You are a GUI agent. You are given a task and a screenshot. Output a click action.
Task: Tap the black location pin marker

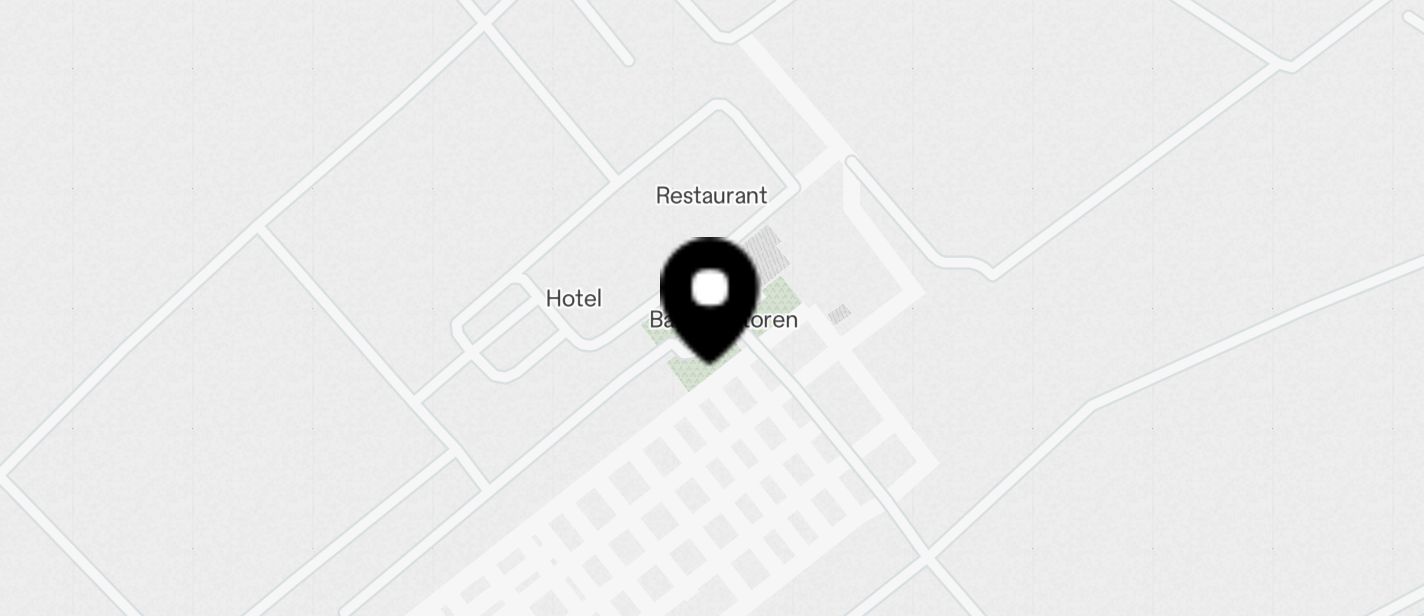coord(710,296)
